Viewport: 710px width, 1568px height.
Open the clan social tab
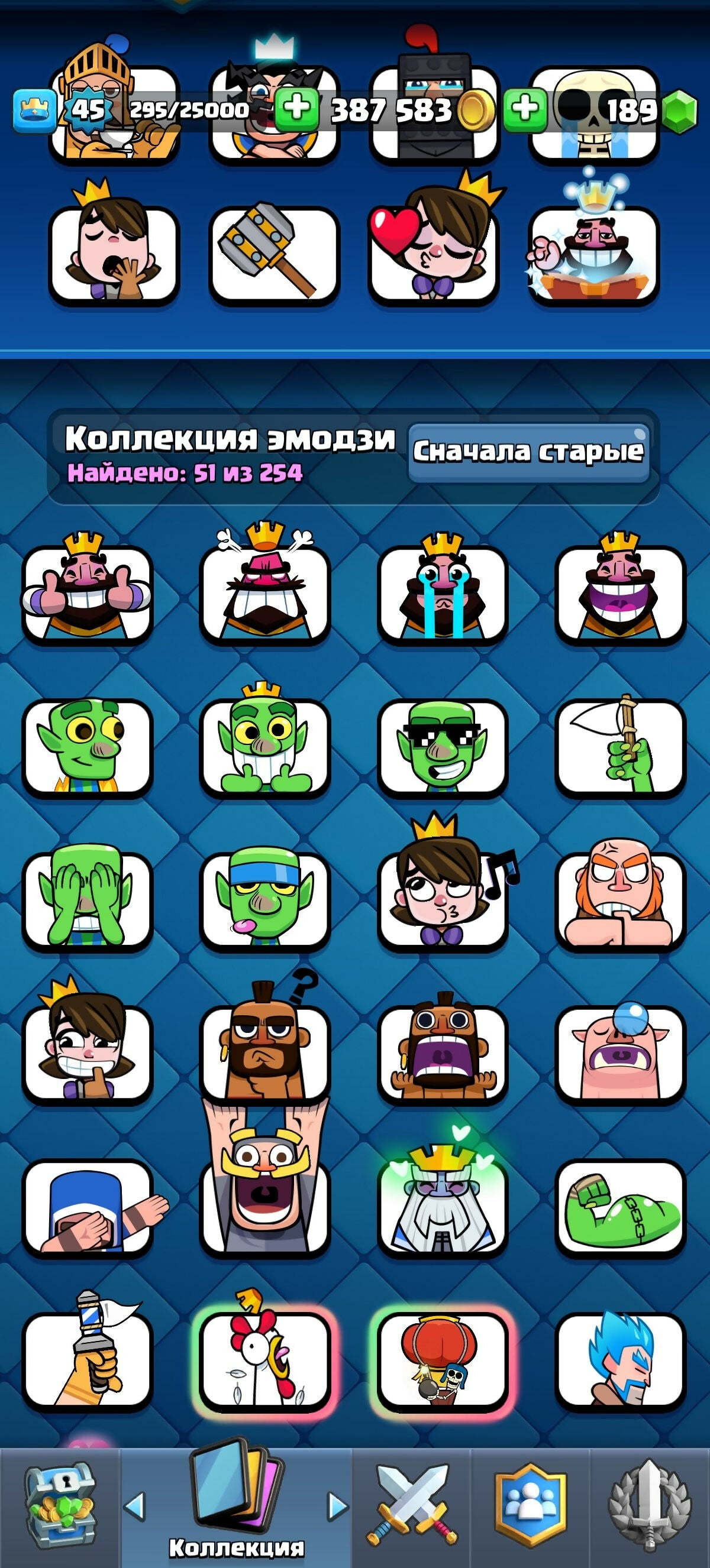pos(530,1507)
